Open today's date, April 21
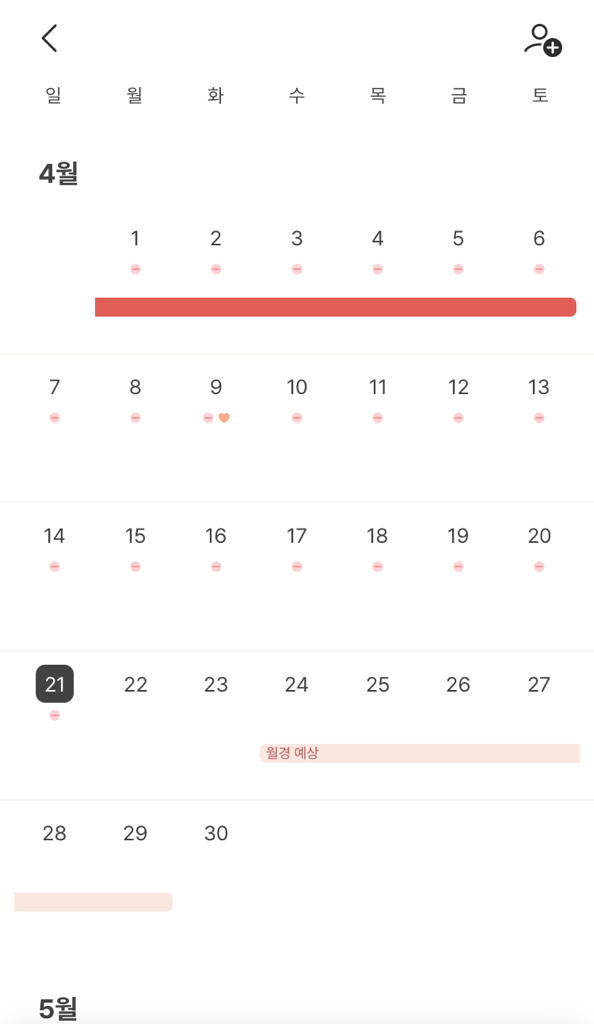Viewport: 594px width, 1024px height. point(55,684)
